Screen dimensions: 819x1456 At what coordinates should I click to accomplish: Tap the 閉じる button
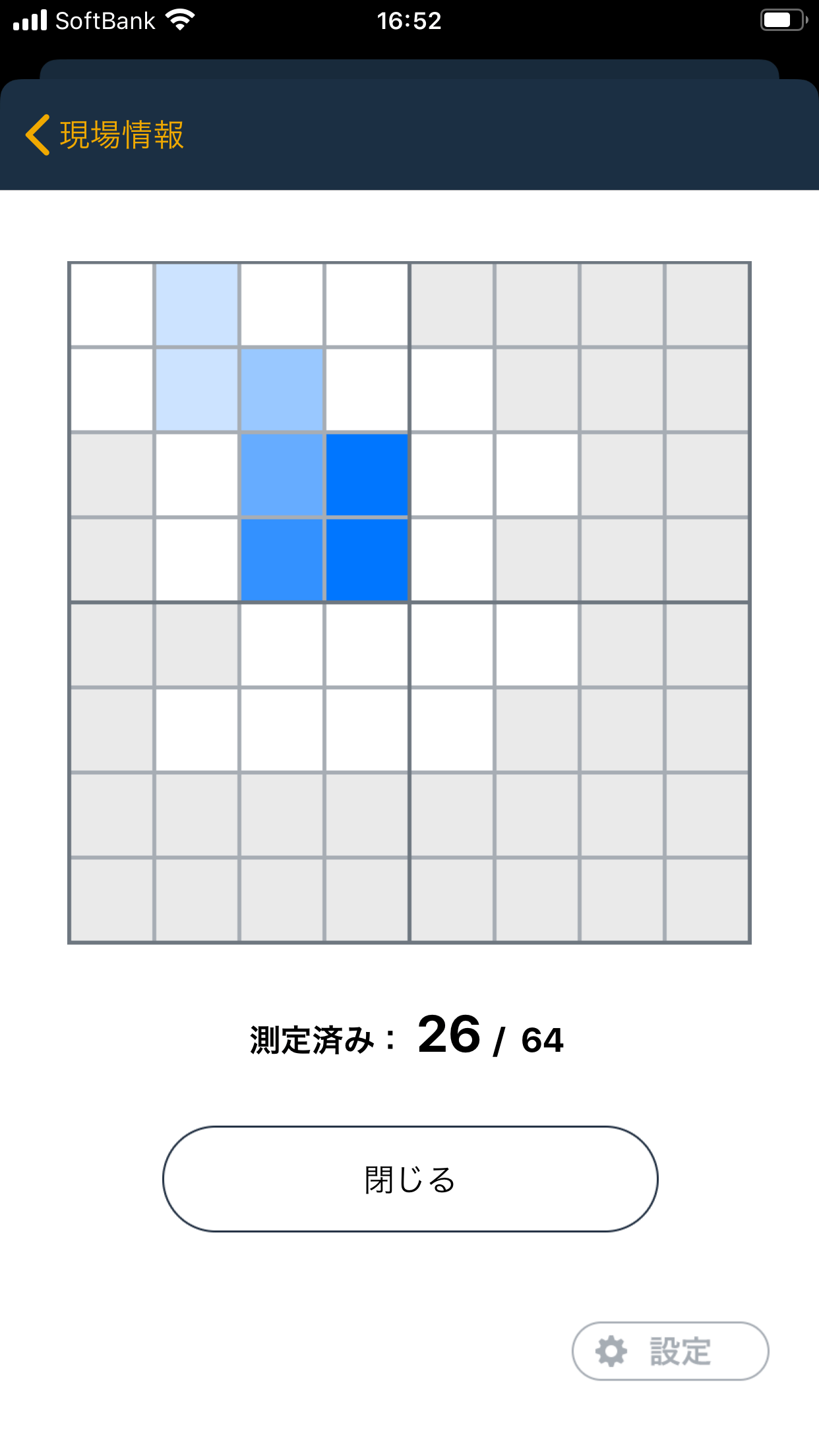[x=410, y=1179]
